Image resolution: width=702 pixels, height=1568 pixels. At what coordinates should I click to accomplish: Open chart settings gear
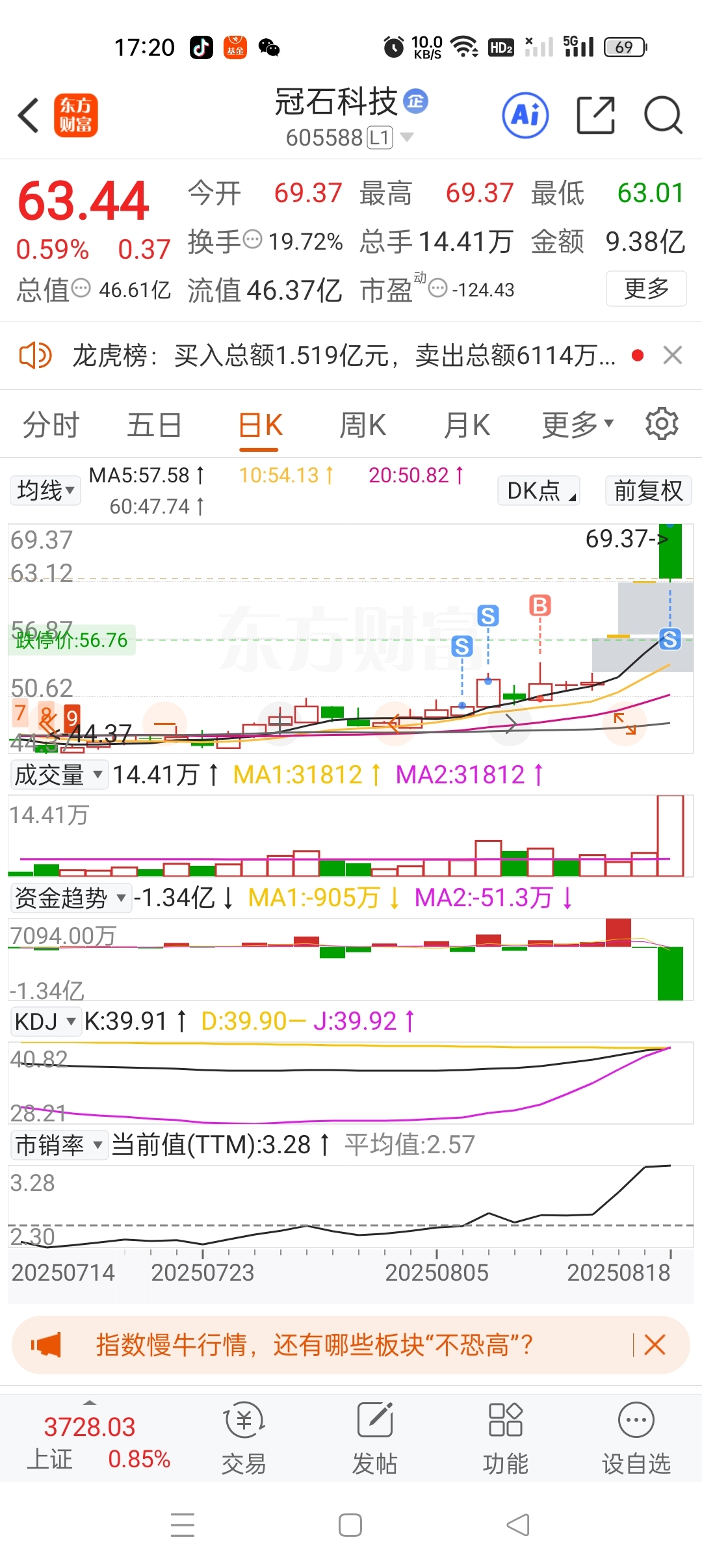[662, 424]
